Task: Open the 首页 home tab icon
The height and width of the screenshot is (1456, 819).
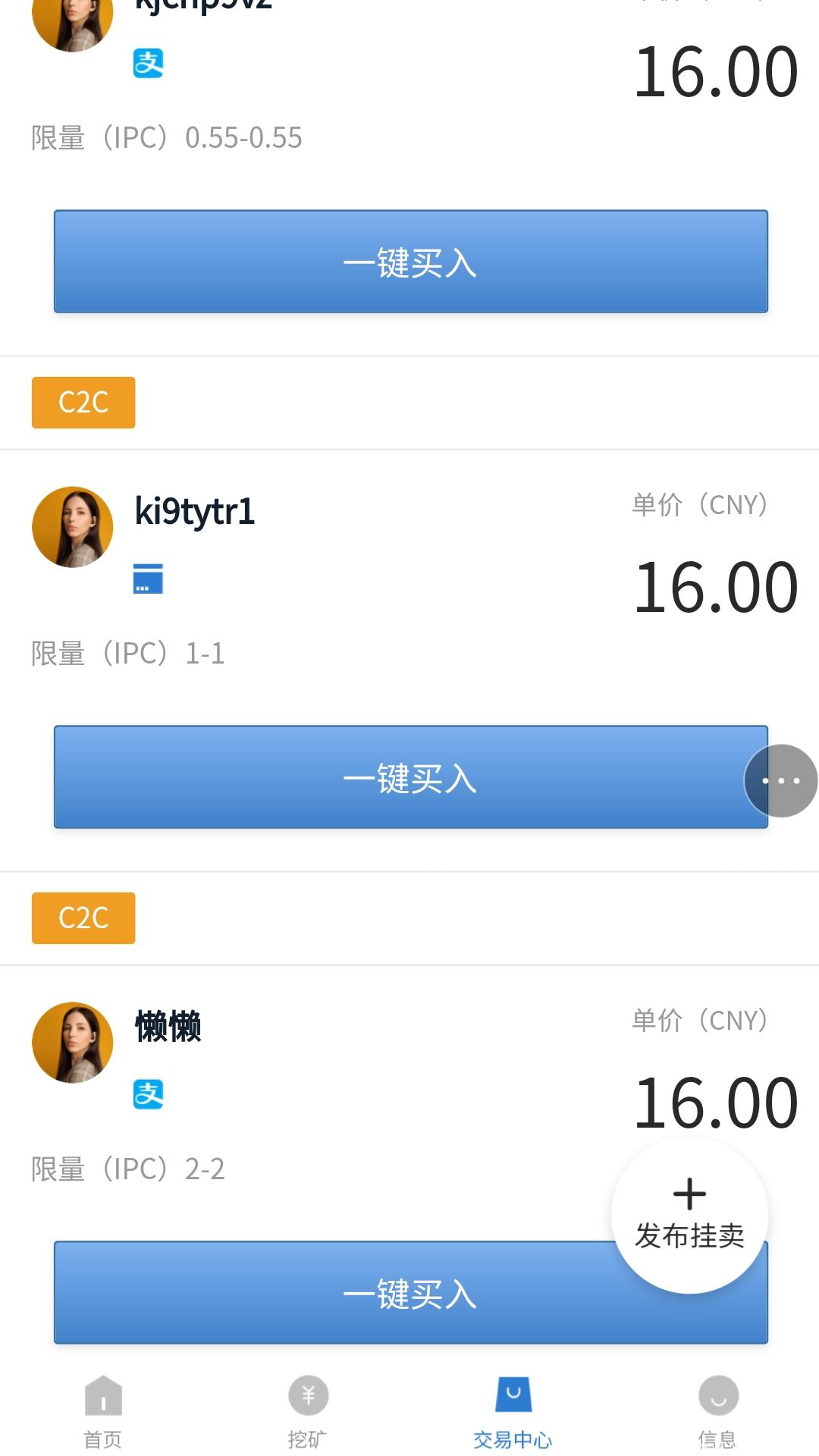Action: 101,1407
